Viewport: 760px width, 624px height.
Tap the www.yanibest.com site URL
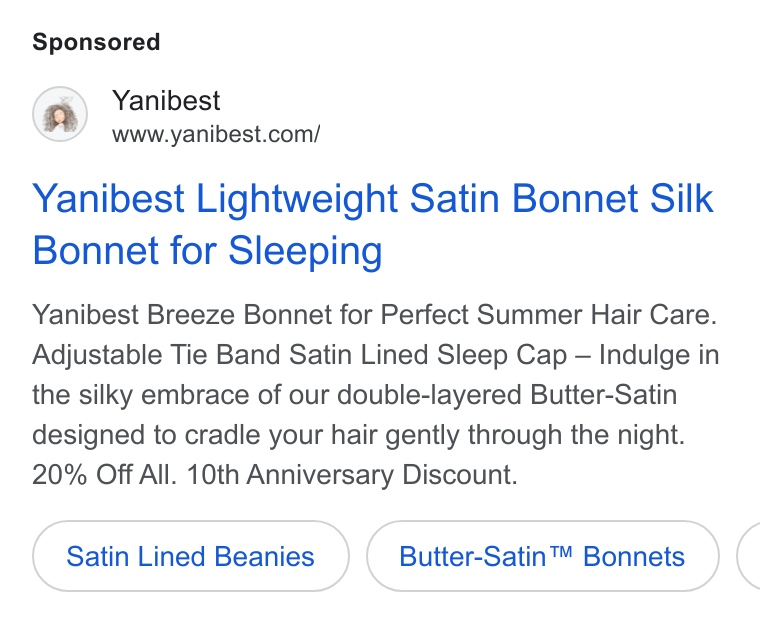[x=216, y=134]
